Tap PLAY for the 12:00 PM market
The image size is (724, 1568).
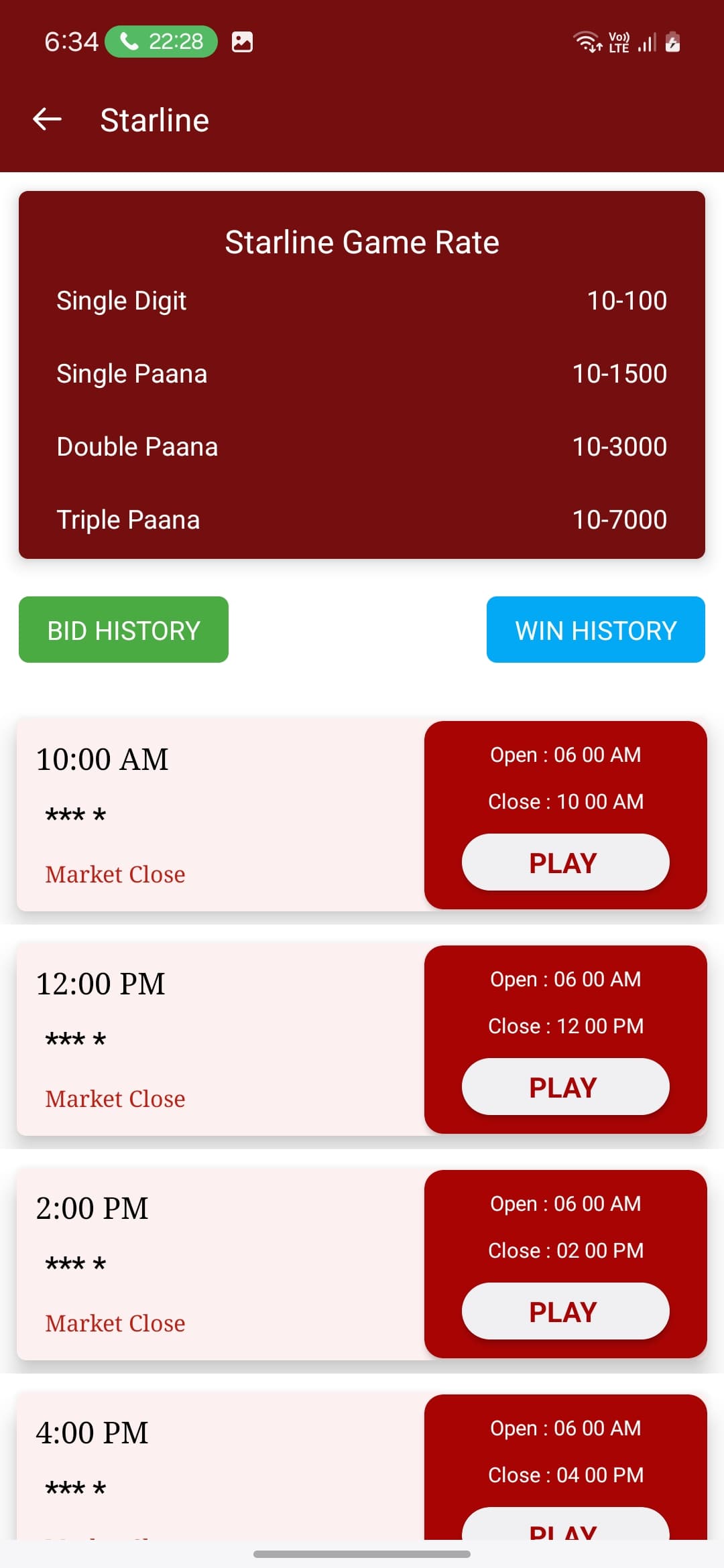point(565,1087)
